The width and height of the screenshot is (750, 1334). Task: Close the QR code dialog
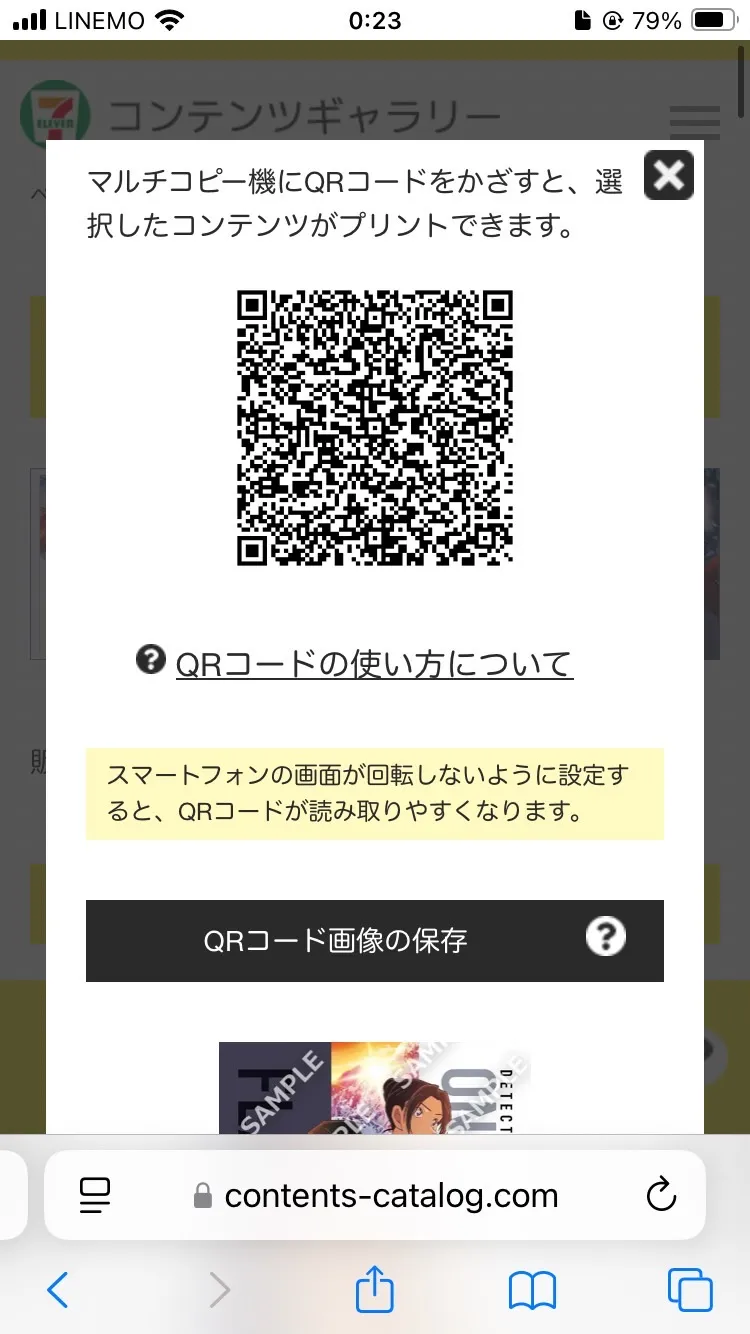click(x=669, y=175)
